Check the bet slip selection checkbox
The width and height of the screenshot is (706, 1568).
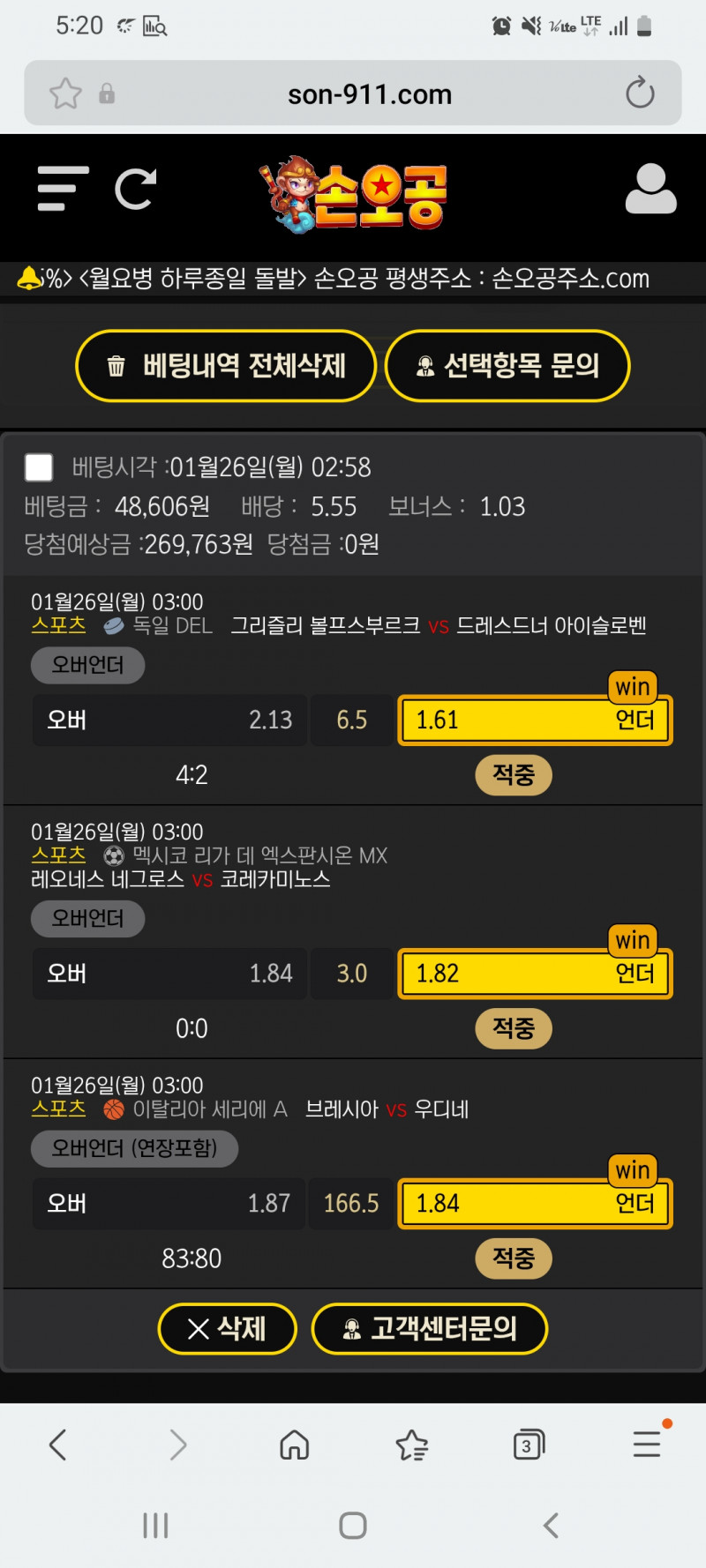click(39, 467)
